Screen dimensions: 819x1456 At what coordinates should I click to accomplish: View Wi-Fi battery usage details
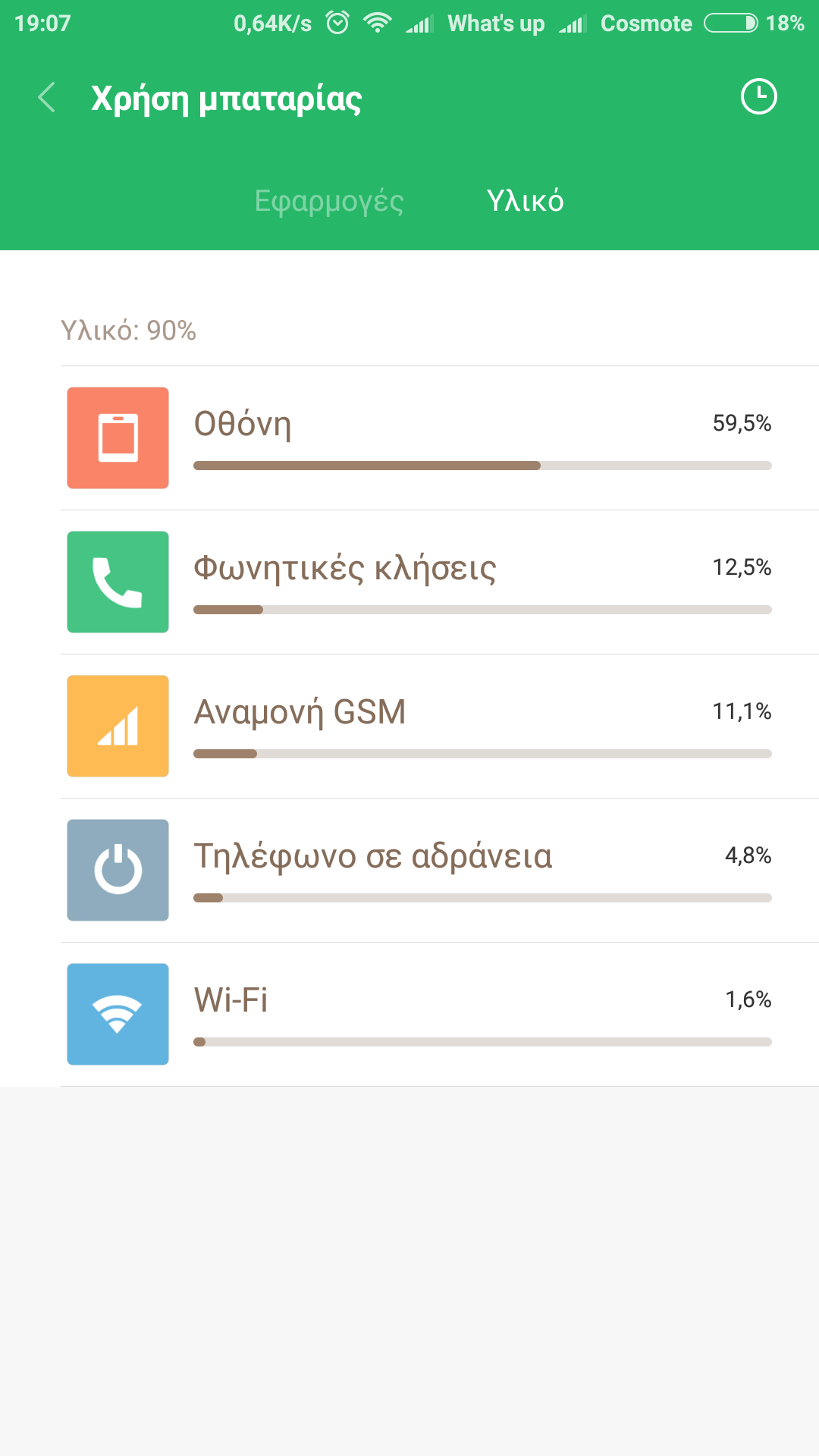pyautogui.click(x=440, y=1015)
